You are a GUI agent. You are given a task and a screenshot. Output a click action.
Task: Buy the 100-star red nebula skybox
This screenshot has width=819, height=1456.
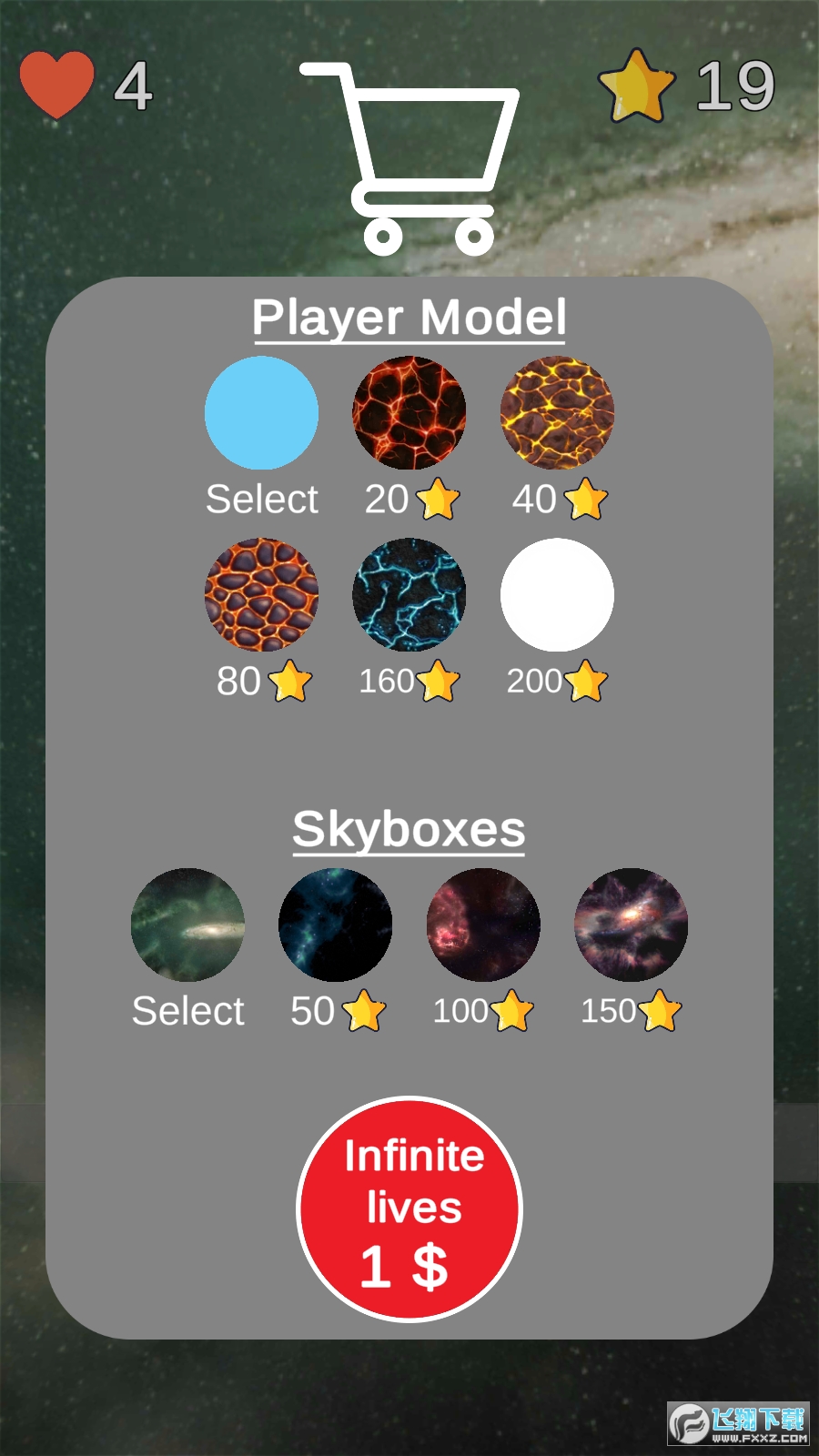point(483,925)
